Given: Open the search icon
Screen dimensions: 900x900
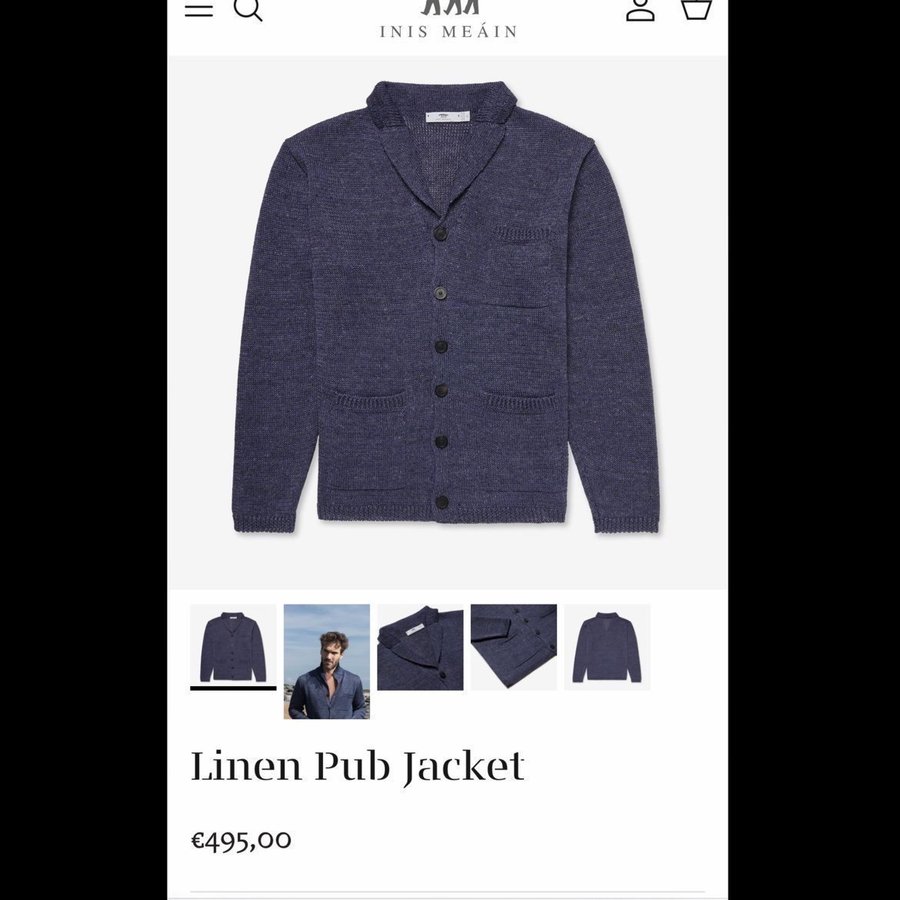Looking at the screenshot, I should (248, 9).
